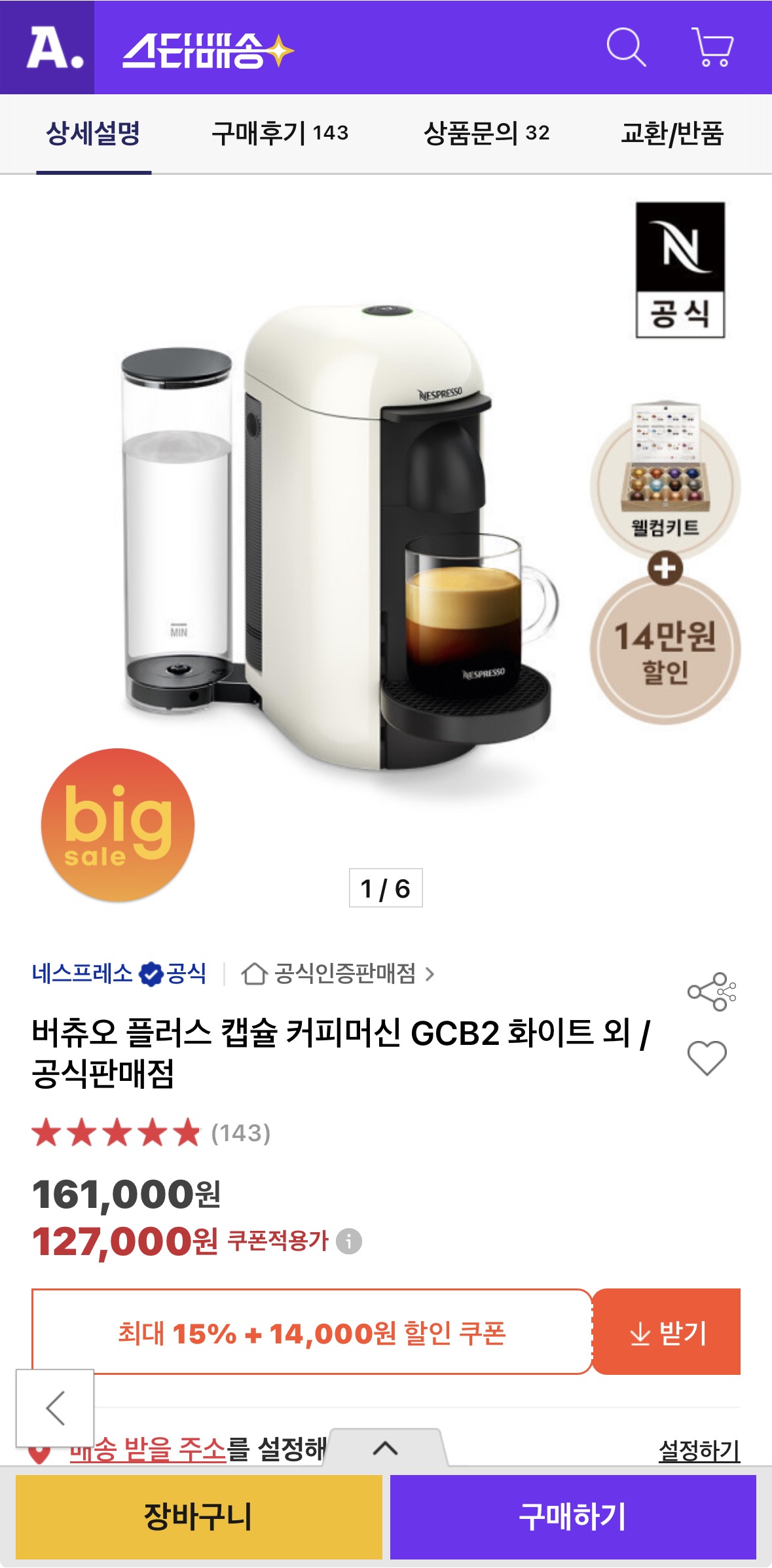Open the 스타배송 banner logo
Image resolution: width=772 pixels, height=1568 pixels.
[208, 50]
